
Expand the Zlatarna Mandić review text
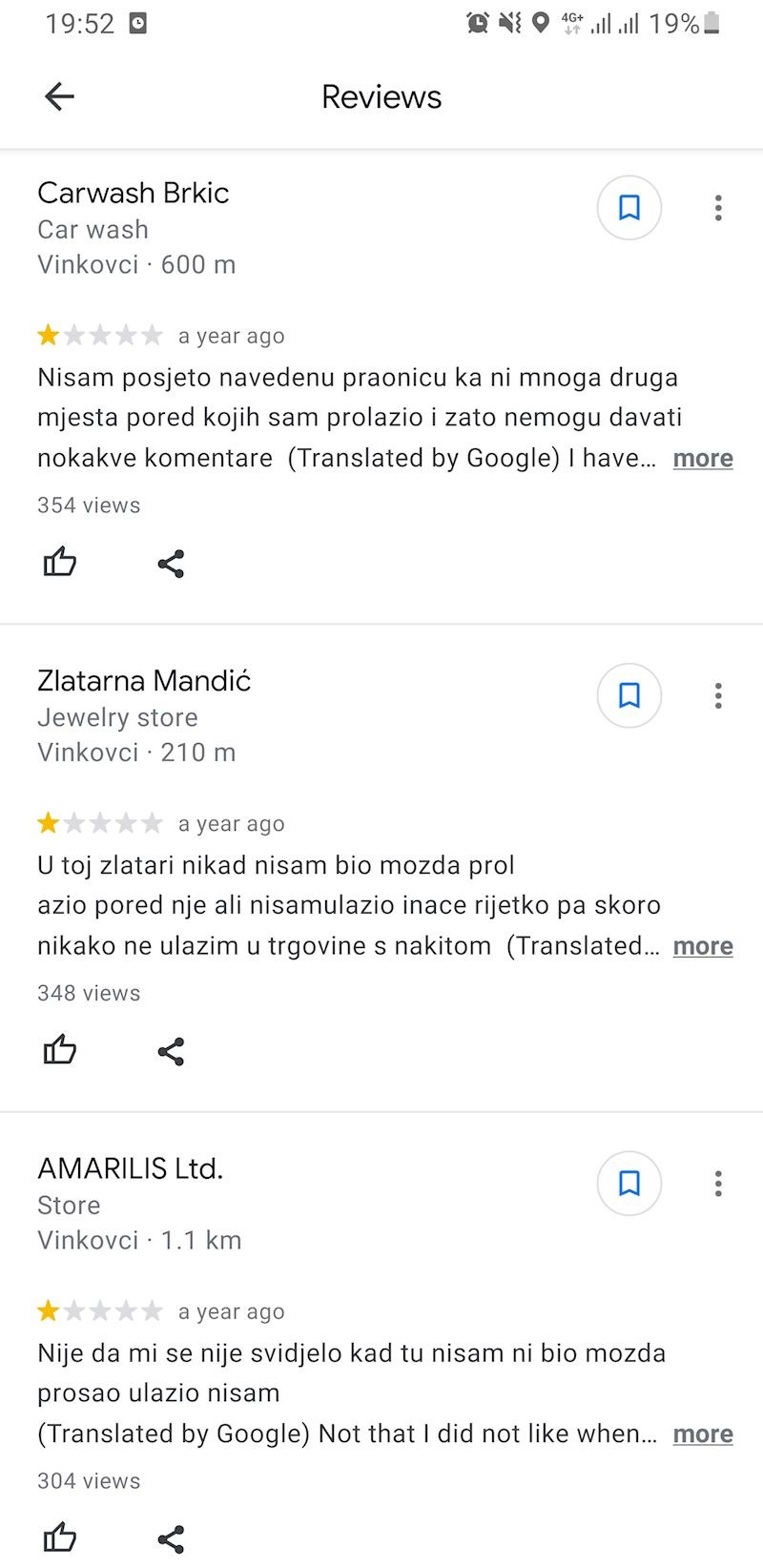click(702, 946)
